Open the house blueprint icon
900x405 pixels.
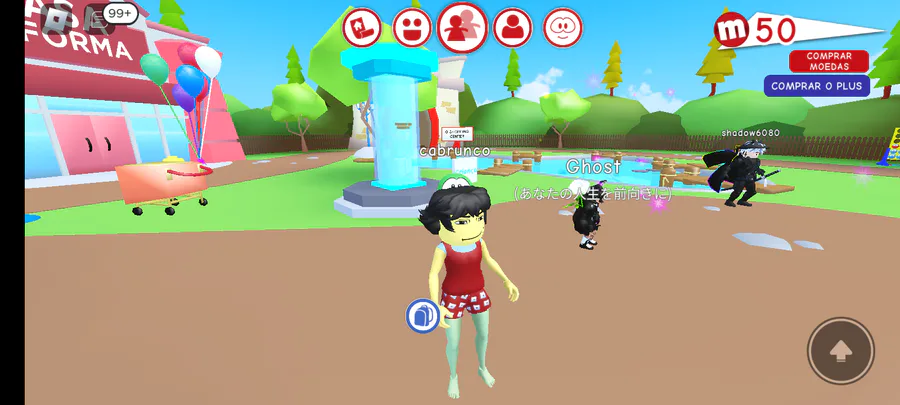pos(362,27)
